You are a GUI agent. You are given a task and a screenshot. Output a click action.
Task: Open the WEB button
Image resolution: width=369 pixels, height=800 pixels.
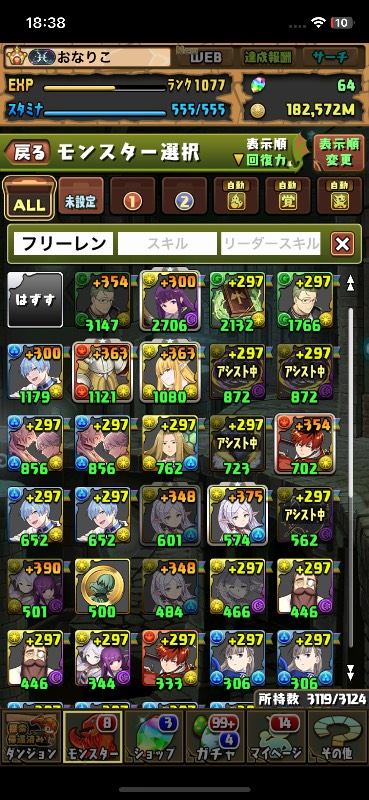click(204, 57)
